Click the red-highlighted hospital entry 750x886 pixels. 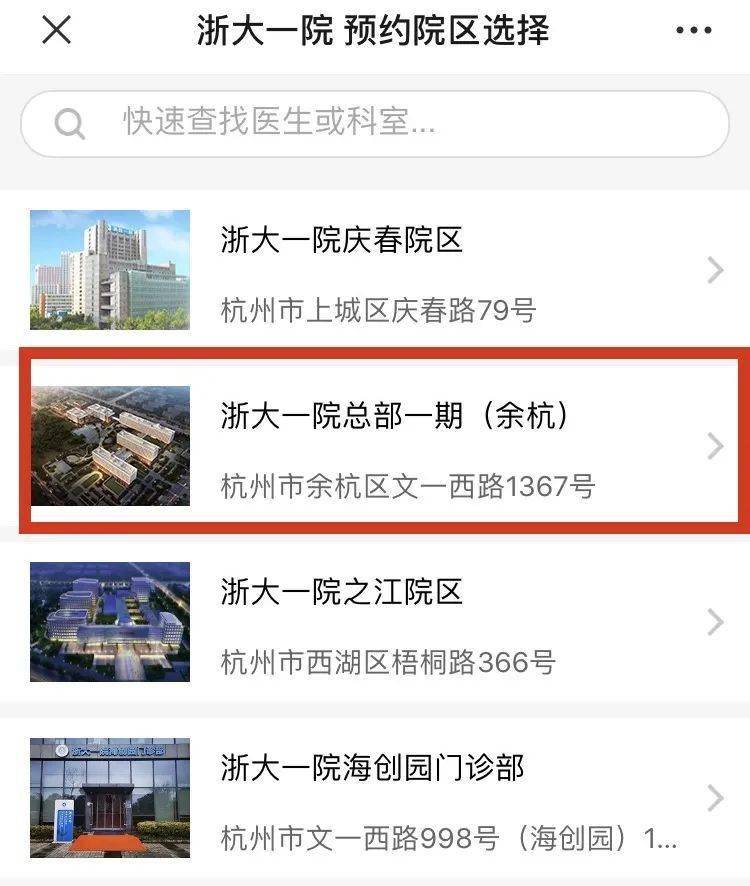(x=375, y=443)
